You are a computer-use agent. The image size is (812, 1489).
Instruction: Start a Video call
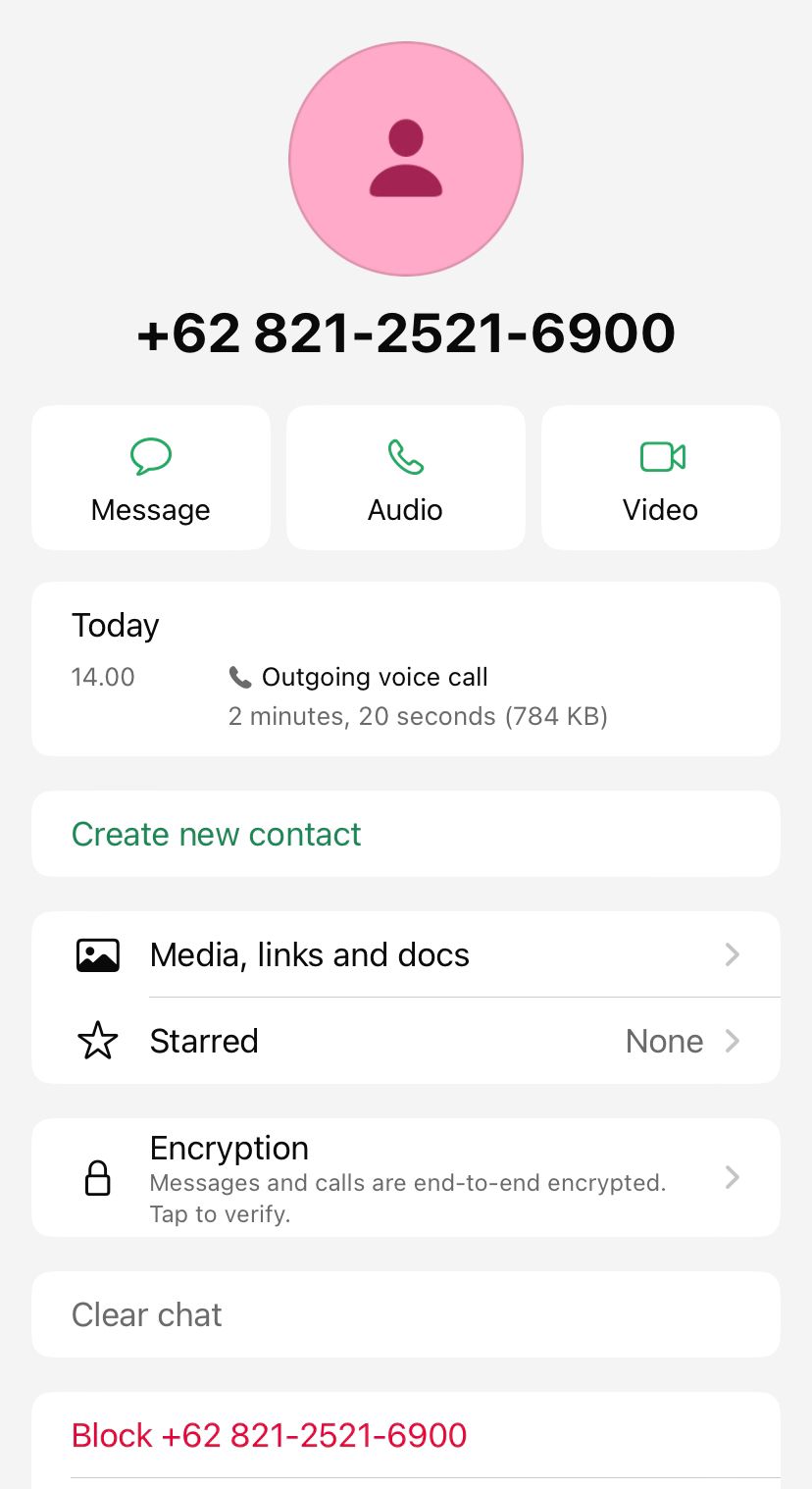661,478
